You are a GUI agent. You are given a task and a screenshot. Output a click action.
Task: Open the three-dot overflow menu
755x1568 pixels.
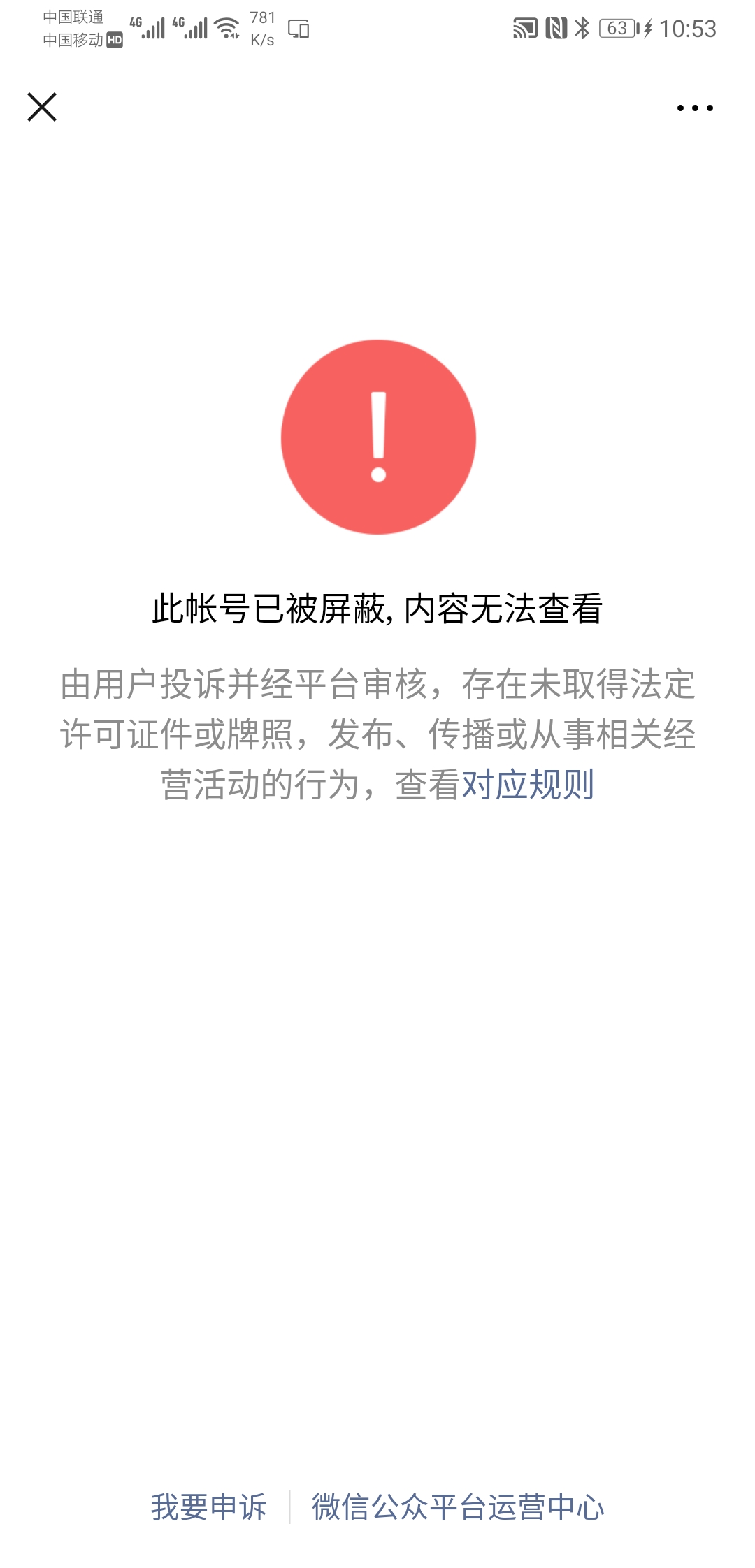[695, 108]
